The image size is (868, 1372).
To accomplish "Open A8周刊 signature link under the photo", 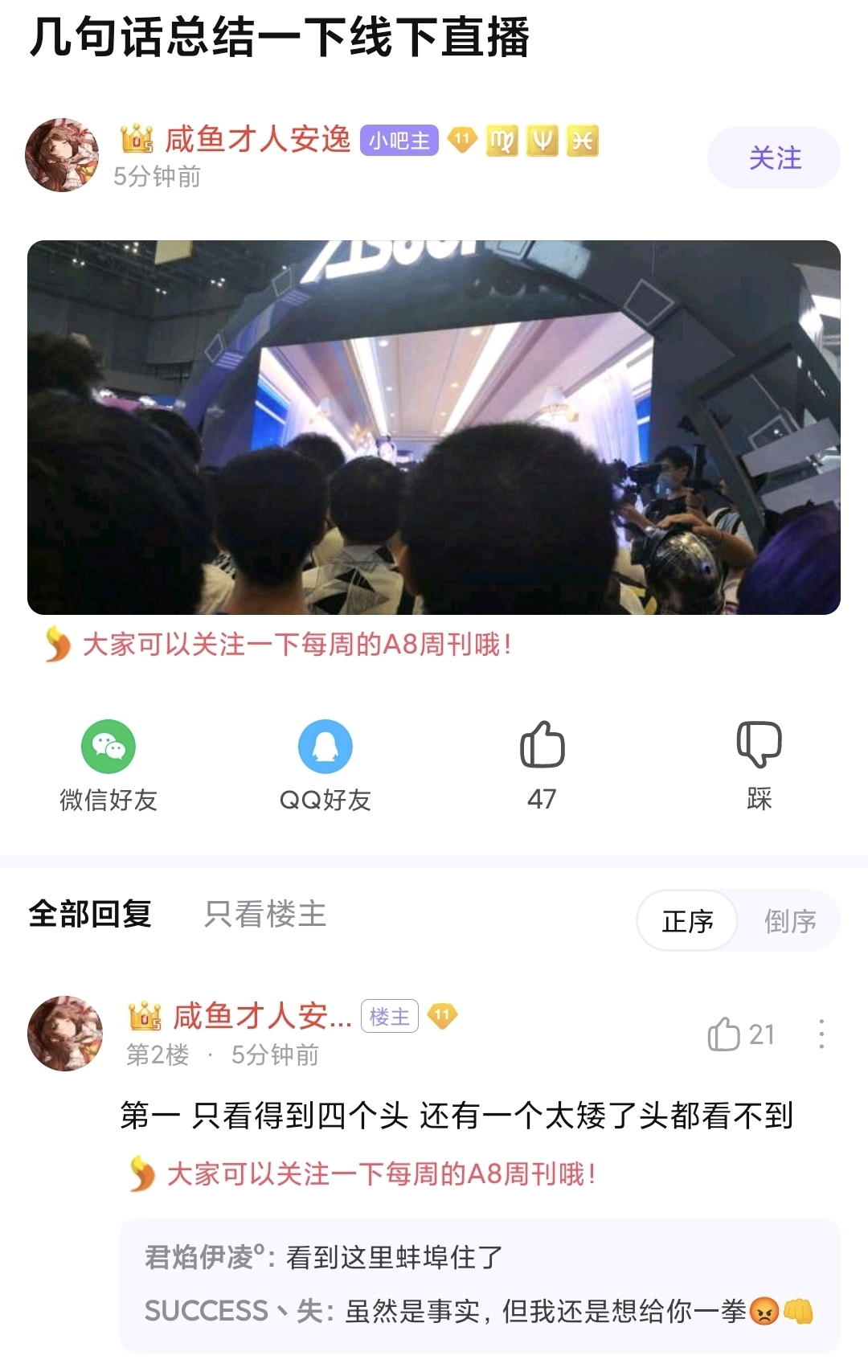I will [297, 644].
